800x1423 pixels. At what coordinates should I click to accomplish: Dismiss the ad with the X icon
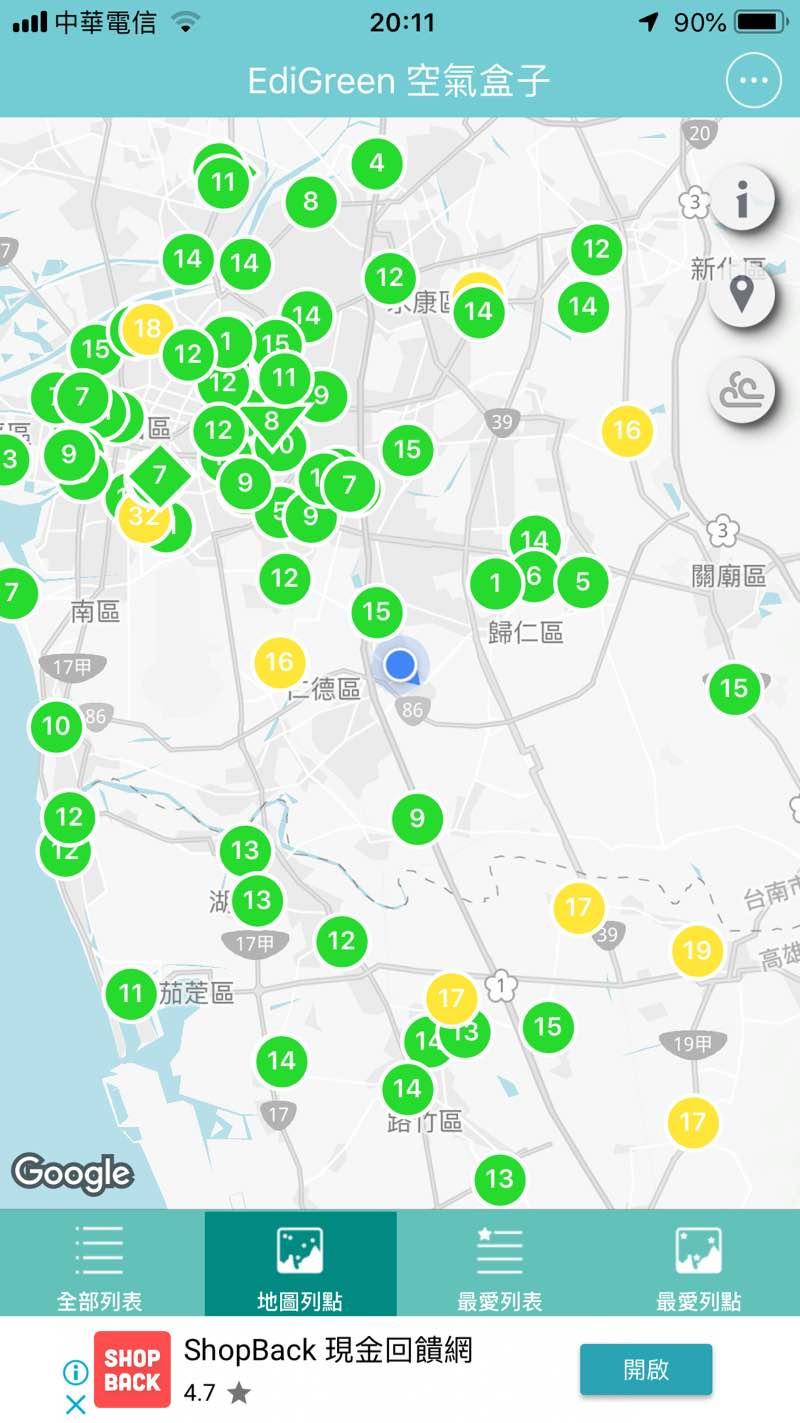pyautogui.click(x=75, y=1404)
